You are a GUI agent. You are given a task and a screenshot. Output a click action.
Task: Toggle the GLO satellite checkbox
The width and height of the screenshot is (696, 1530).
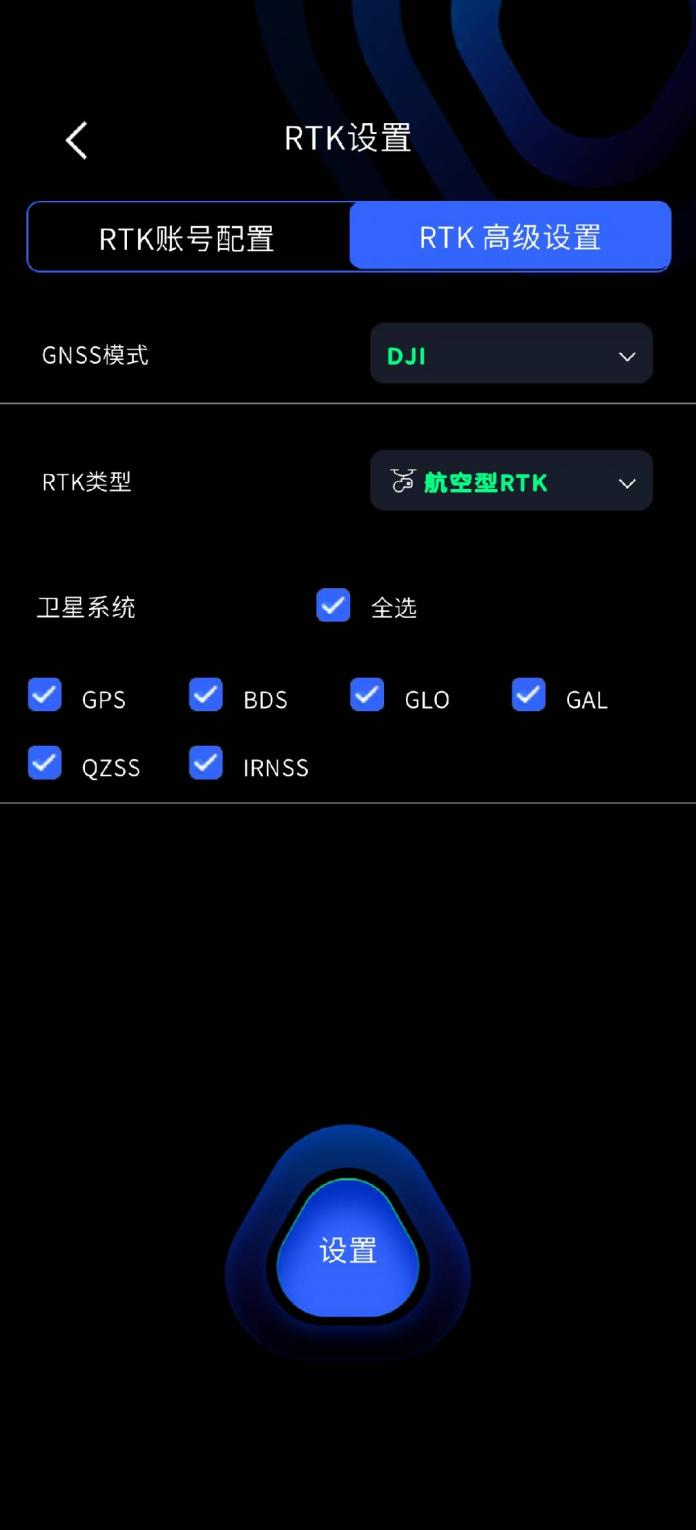(x=367, y=694)
